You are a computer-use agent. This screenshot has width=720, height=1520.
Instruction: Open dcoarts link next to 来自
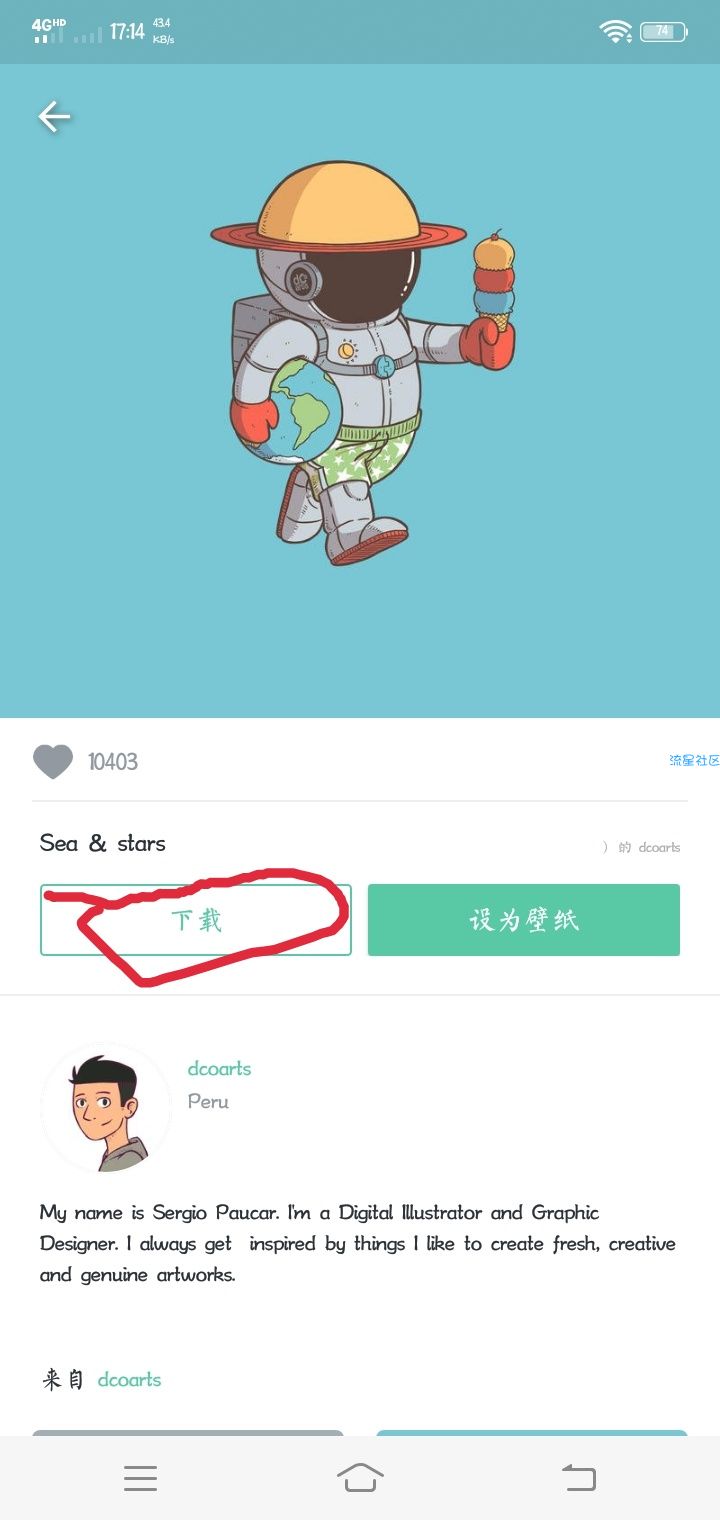click(129, 1380)
